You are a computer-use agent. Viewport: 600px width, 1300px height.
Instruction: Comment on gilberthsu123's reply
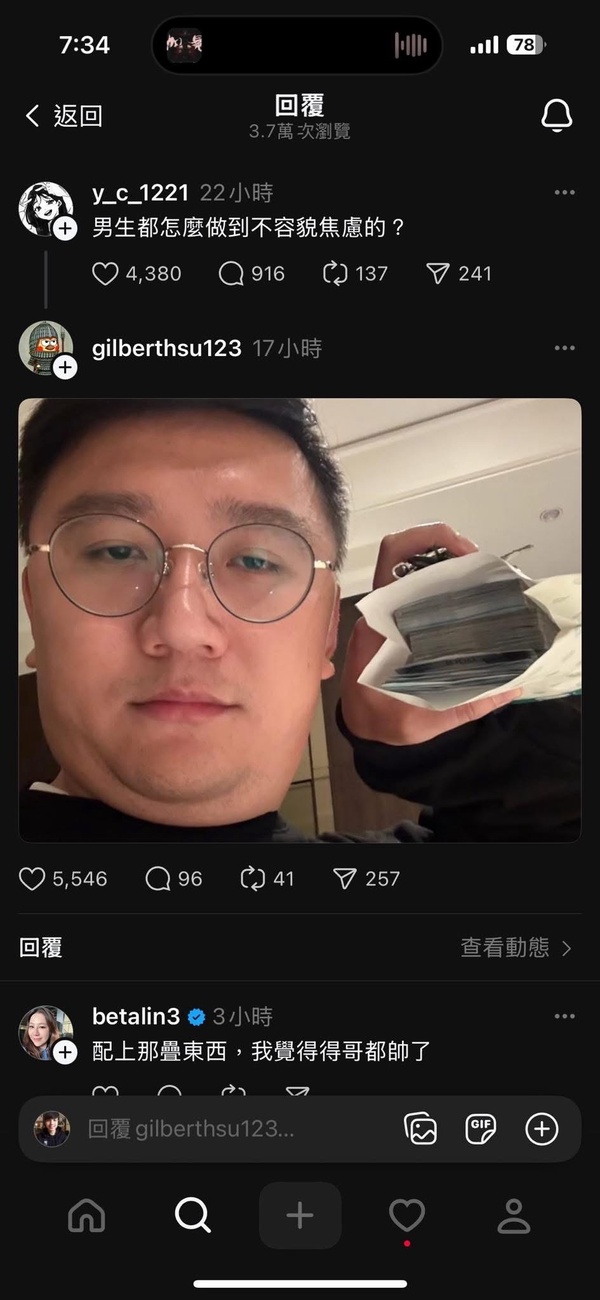[x=158, y=878]
